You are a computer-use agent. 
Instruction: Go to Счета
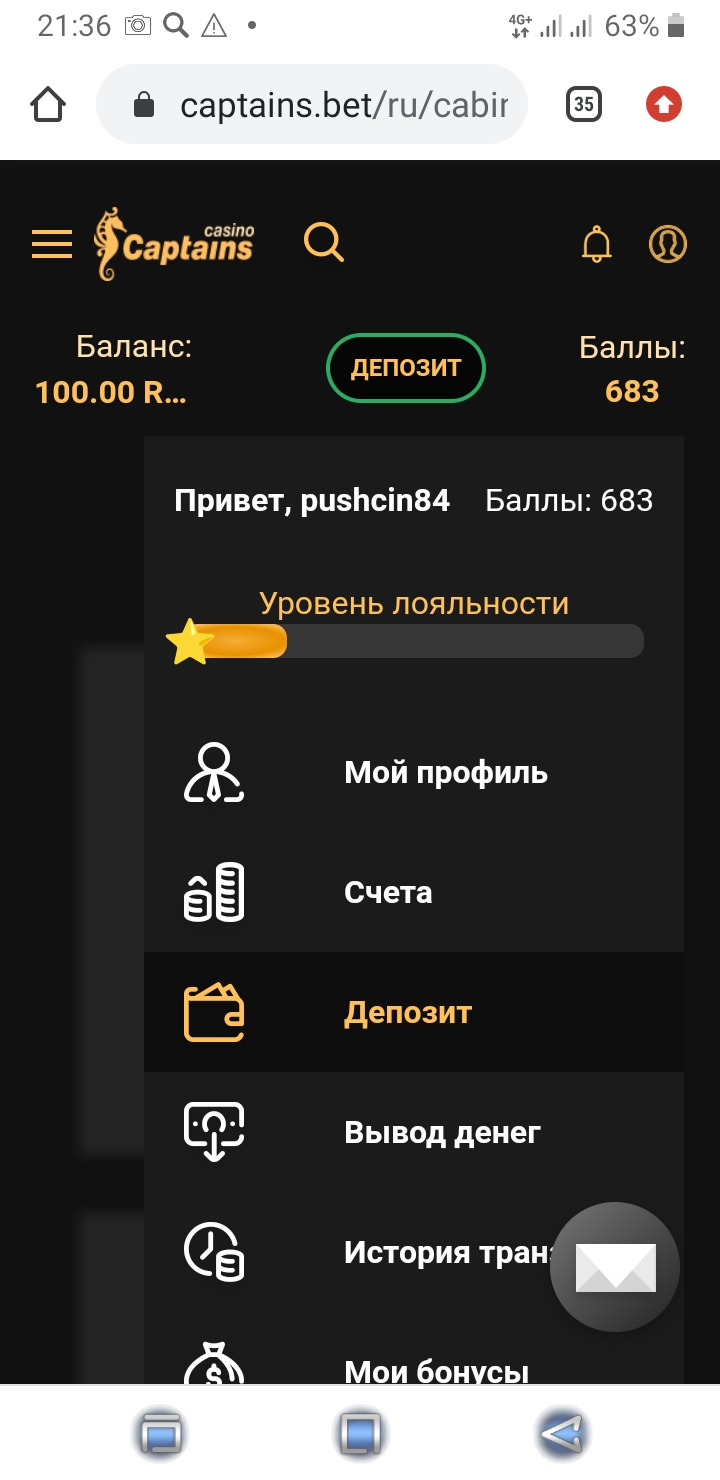[388, 893]
